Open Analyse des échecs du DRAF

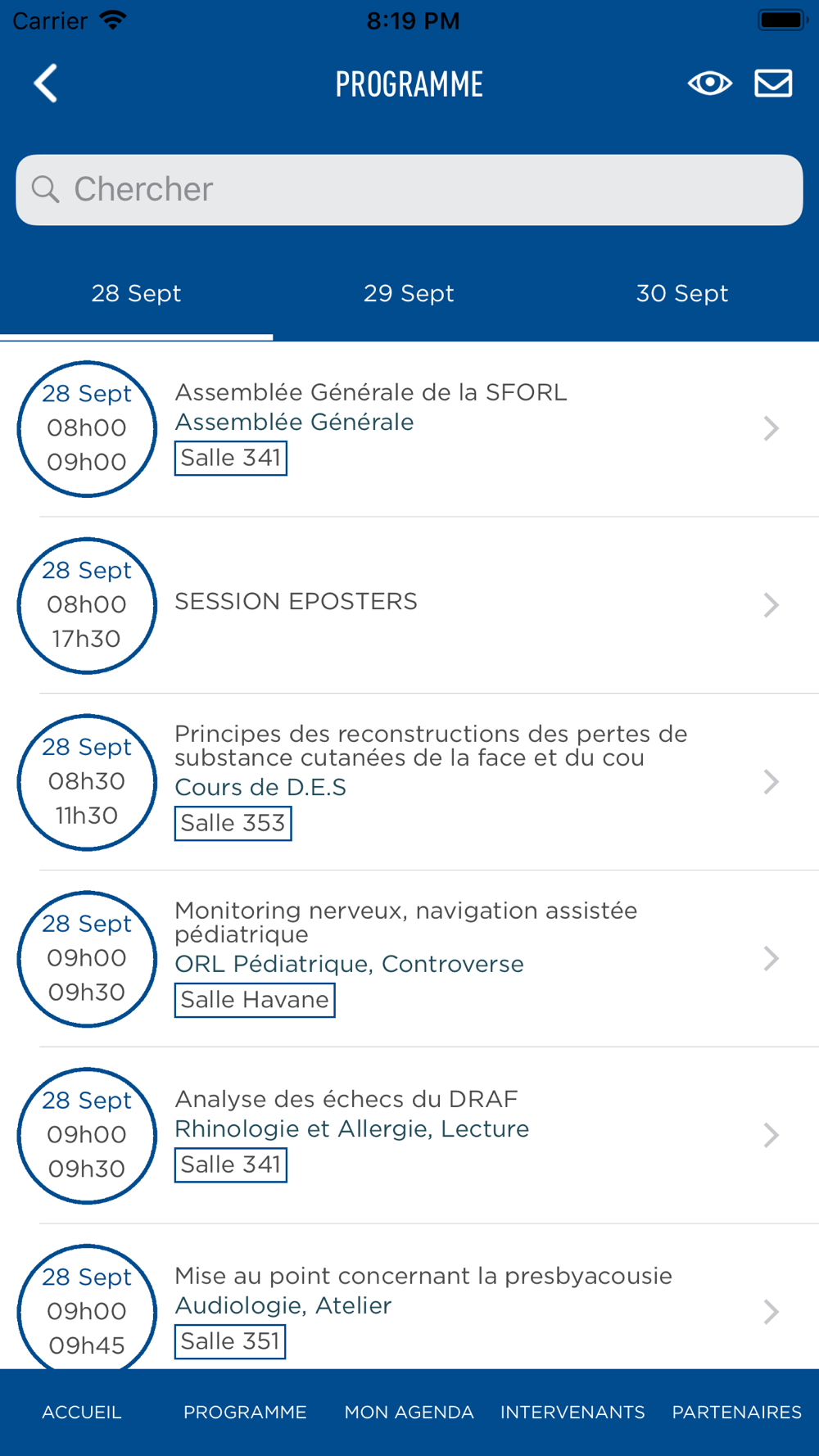click(409, 1136)
